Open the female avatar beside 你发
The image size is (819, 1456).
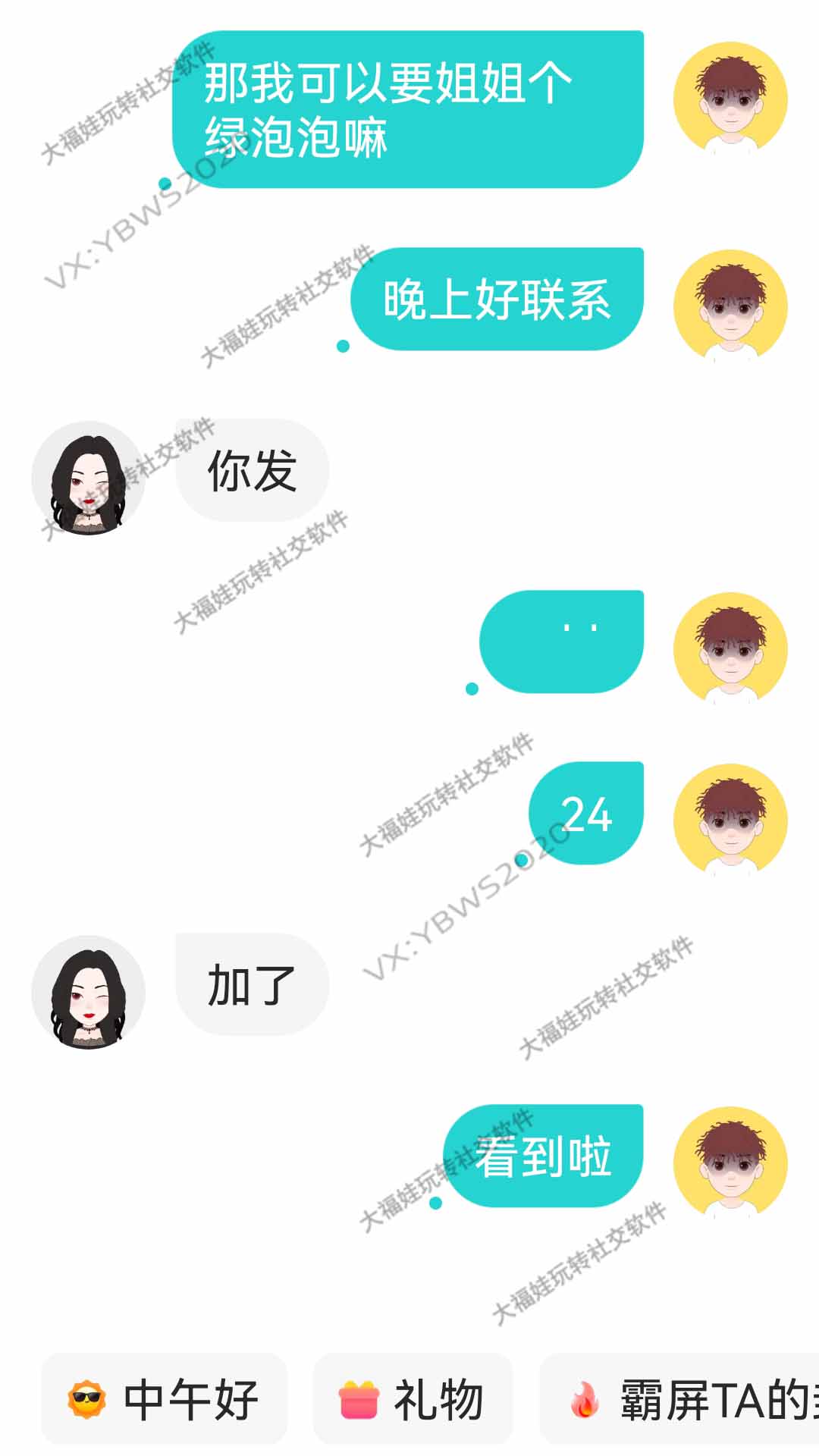click(x=88, y=478)
